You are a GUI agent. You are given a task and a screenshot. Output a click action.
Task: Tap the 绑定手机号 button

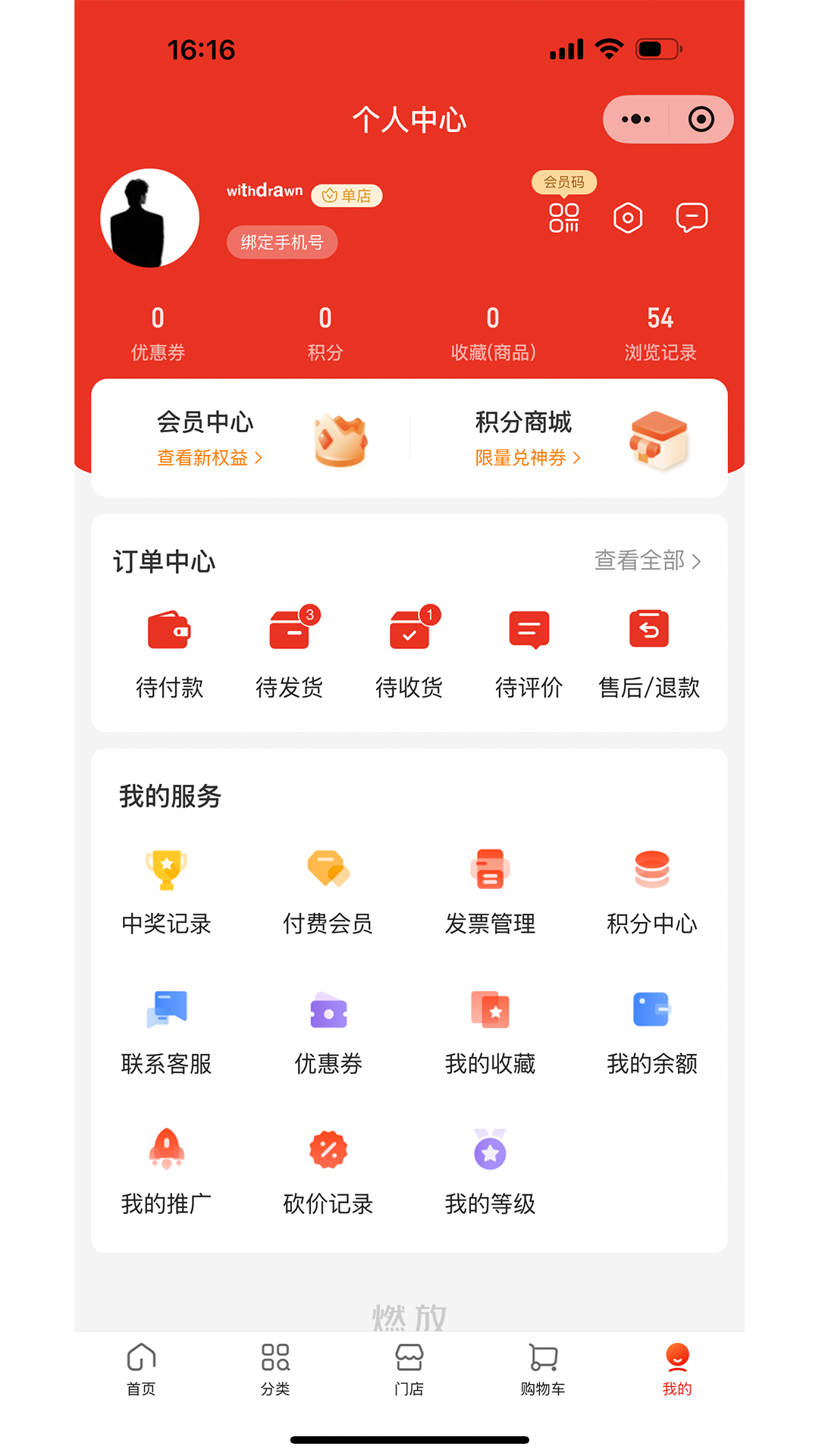pyautogui.click(x=282, y=241)
